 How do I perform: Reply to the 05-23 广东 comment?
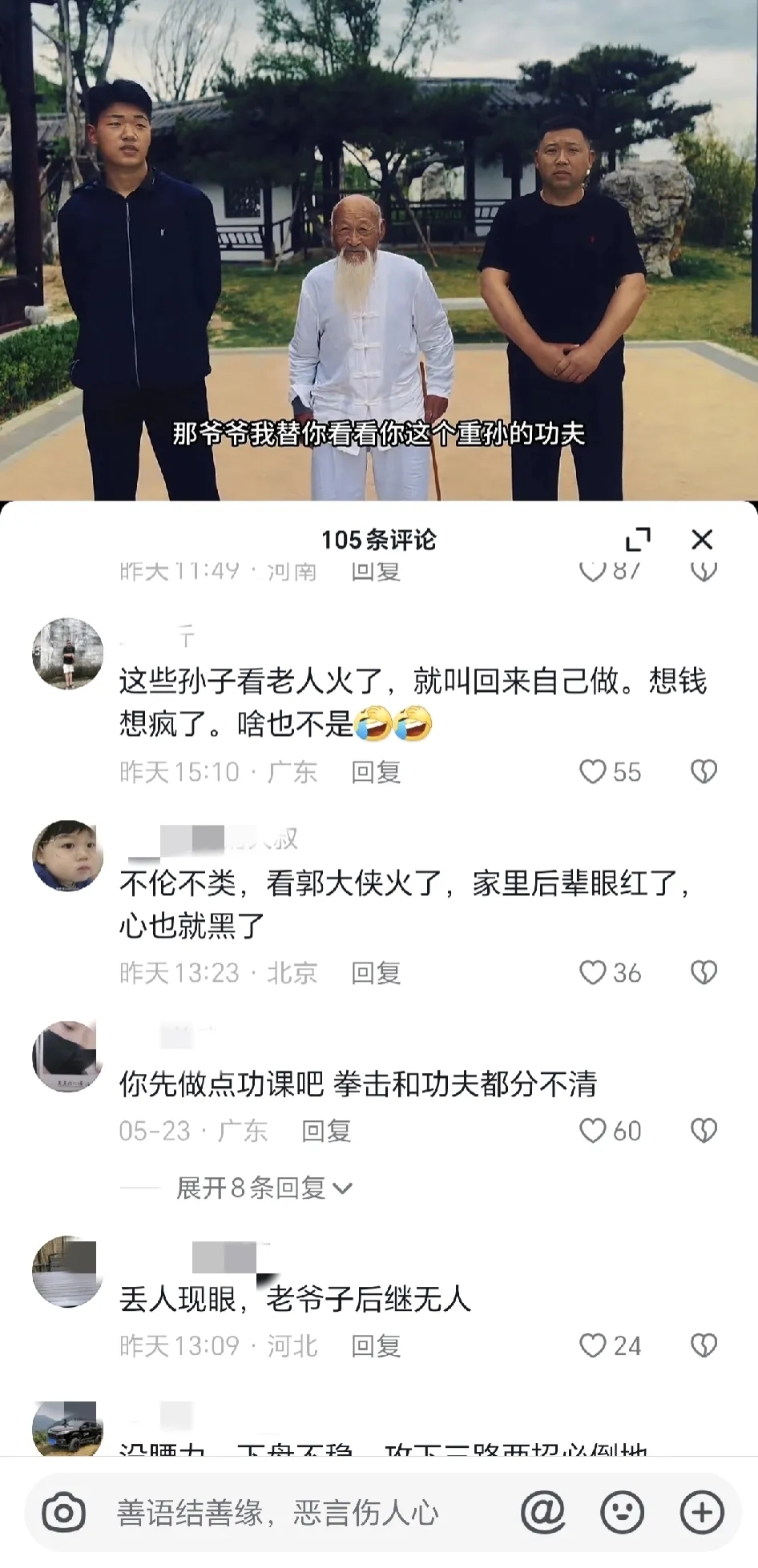click(326, 1131)
